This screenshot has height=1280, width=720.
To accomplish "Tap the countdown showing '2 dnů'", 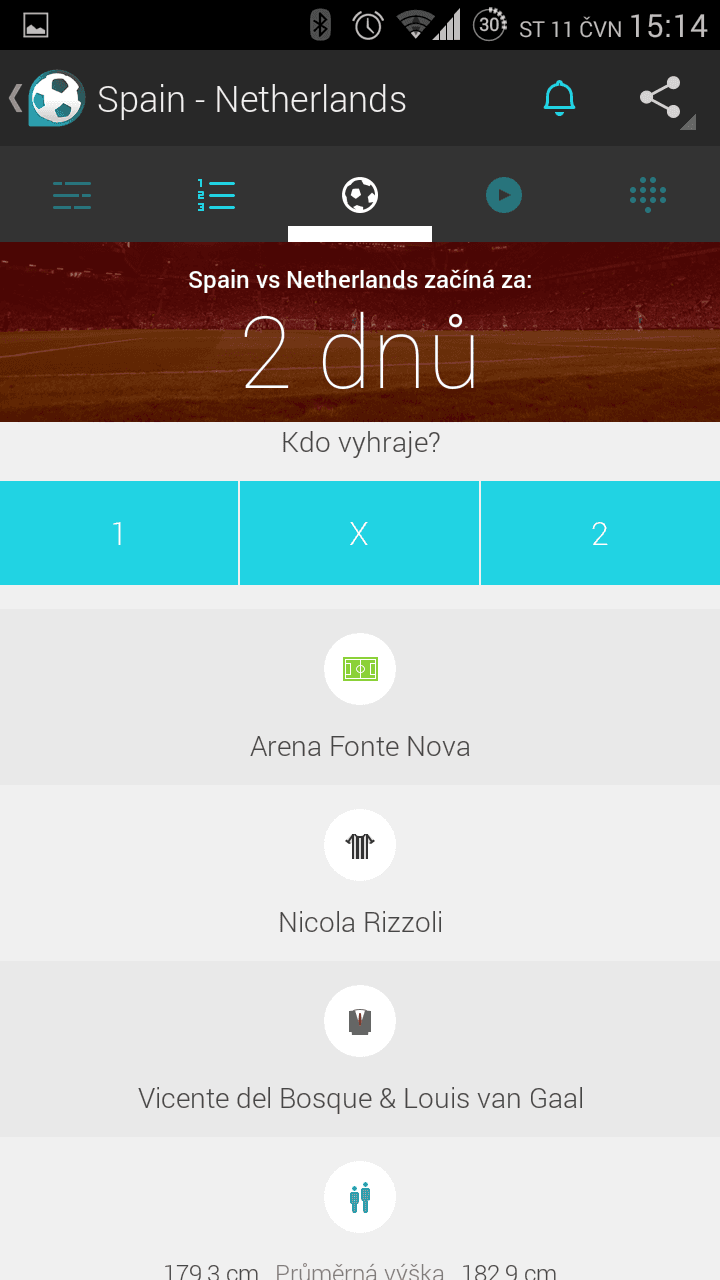I will tap(359, 352).
